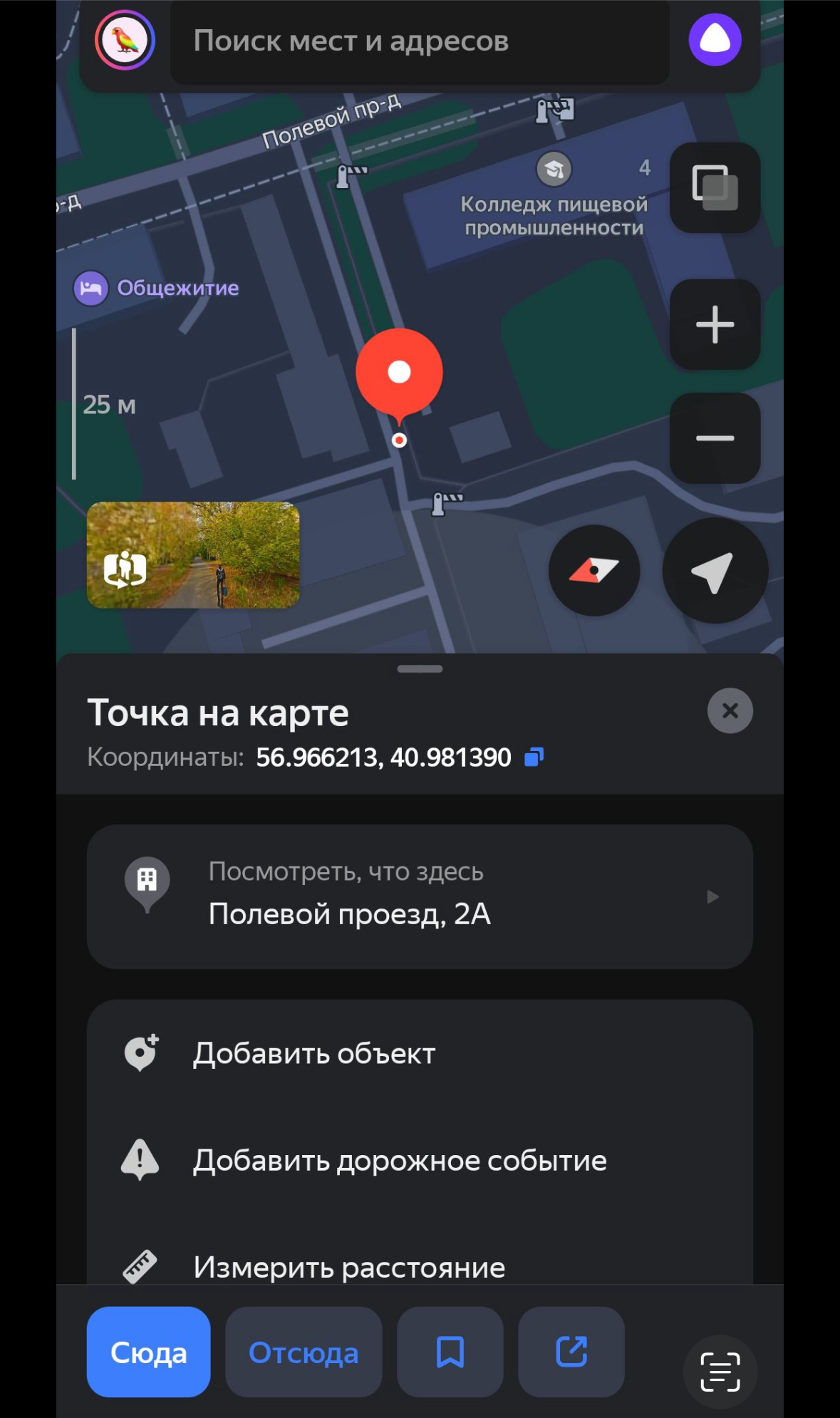This screenshot has height=1418, width=840.
Task: Launch the Alice voice assistant
Action: pos(715,40)
